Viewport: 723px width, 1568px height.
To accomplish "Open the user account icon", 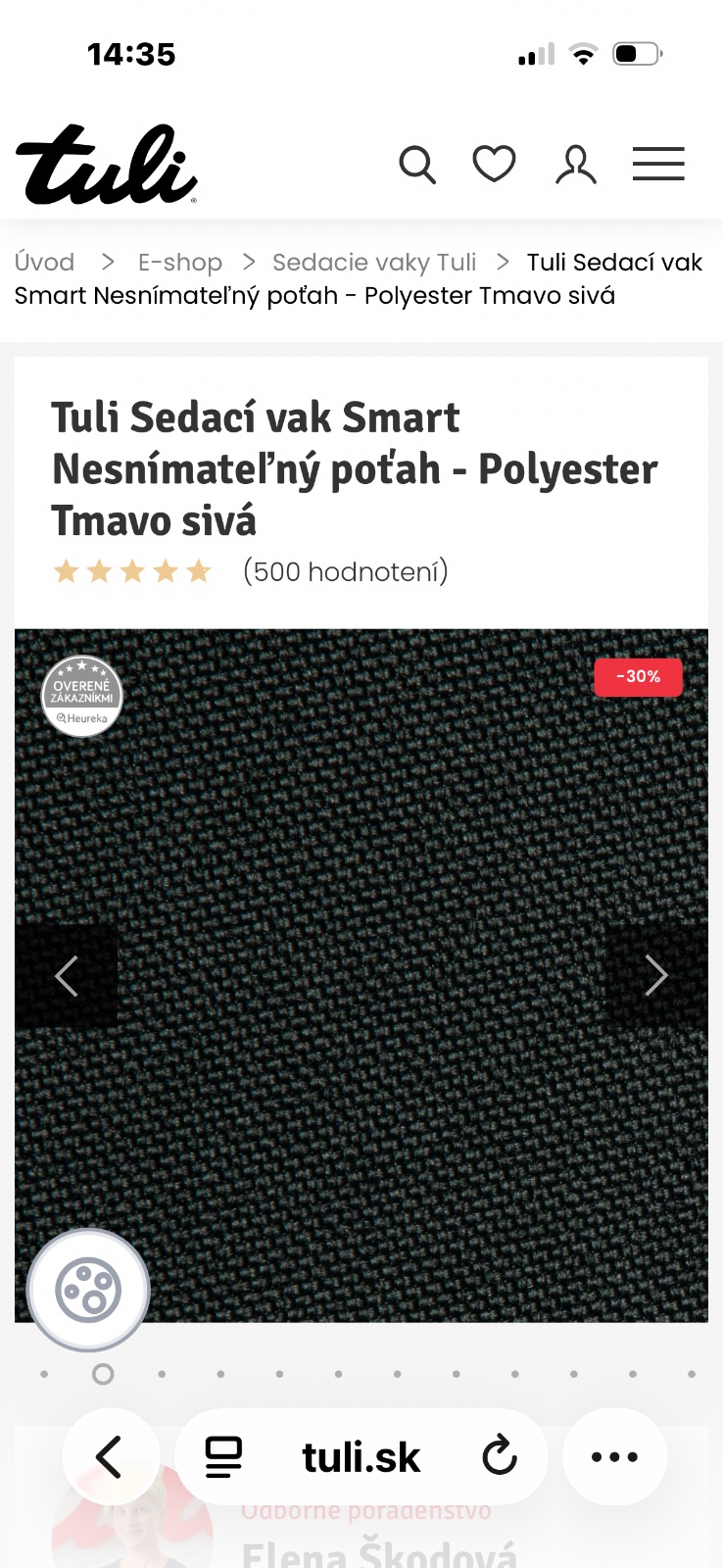I will (576, 165).
